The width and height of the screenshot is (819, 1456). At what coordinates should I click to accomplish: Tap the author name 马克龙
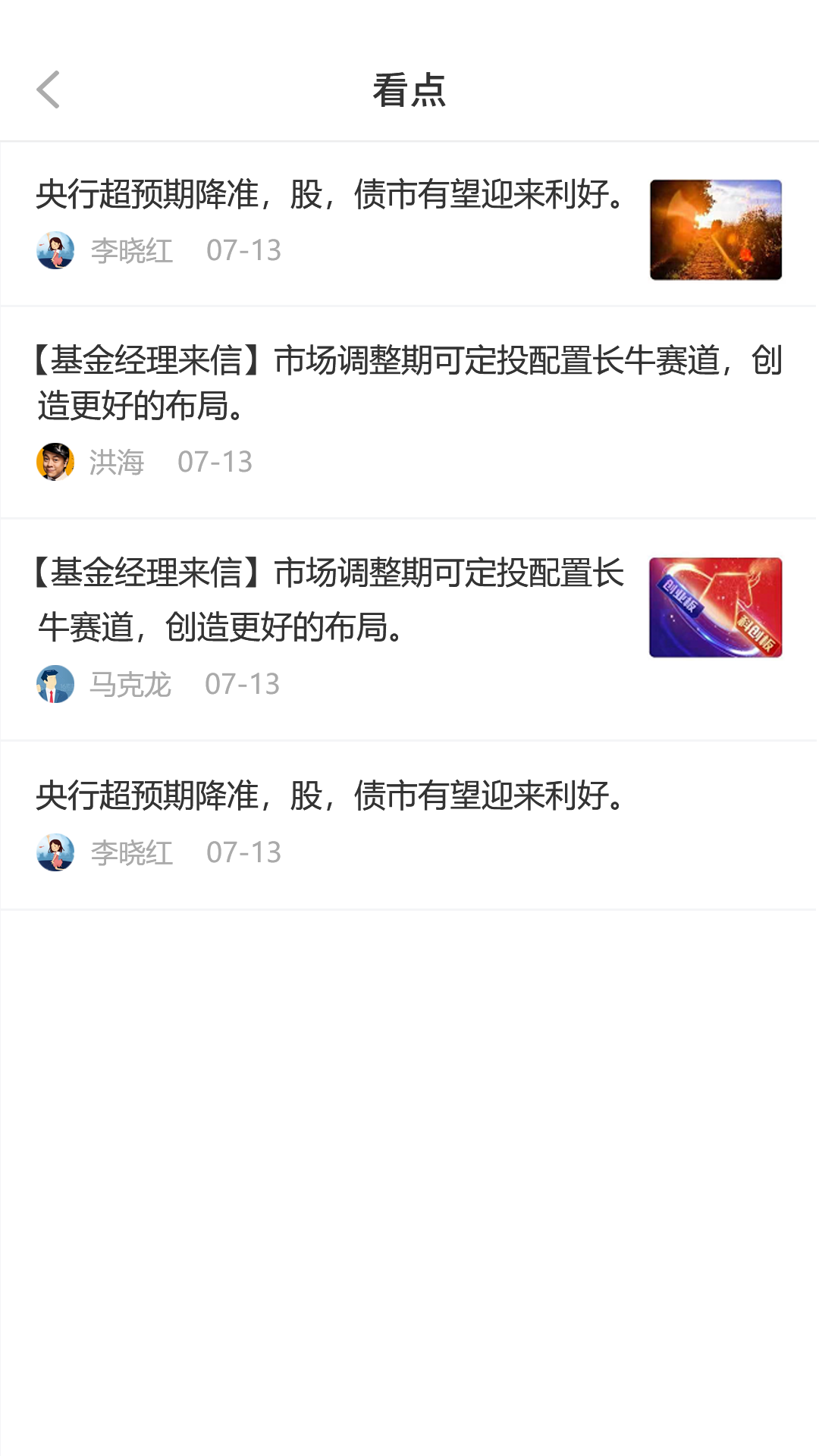[x=130, y=685]
